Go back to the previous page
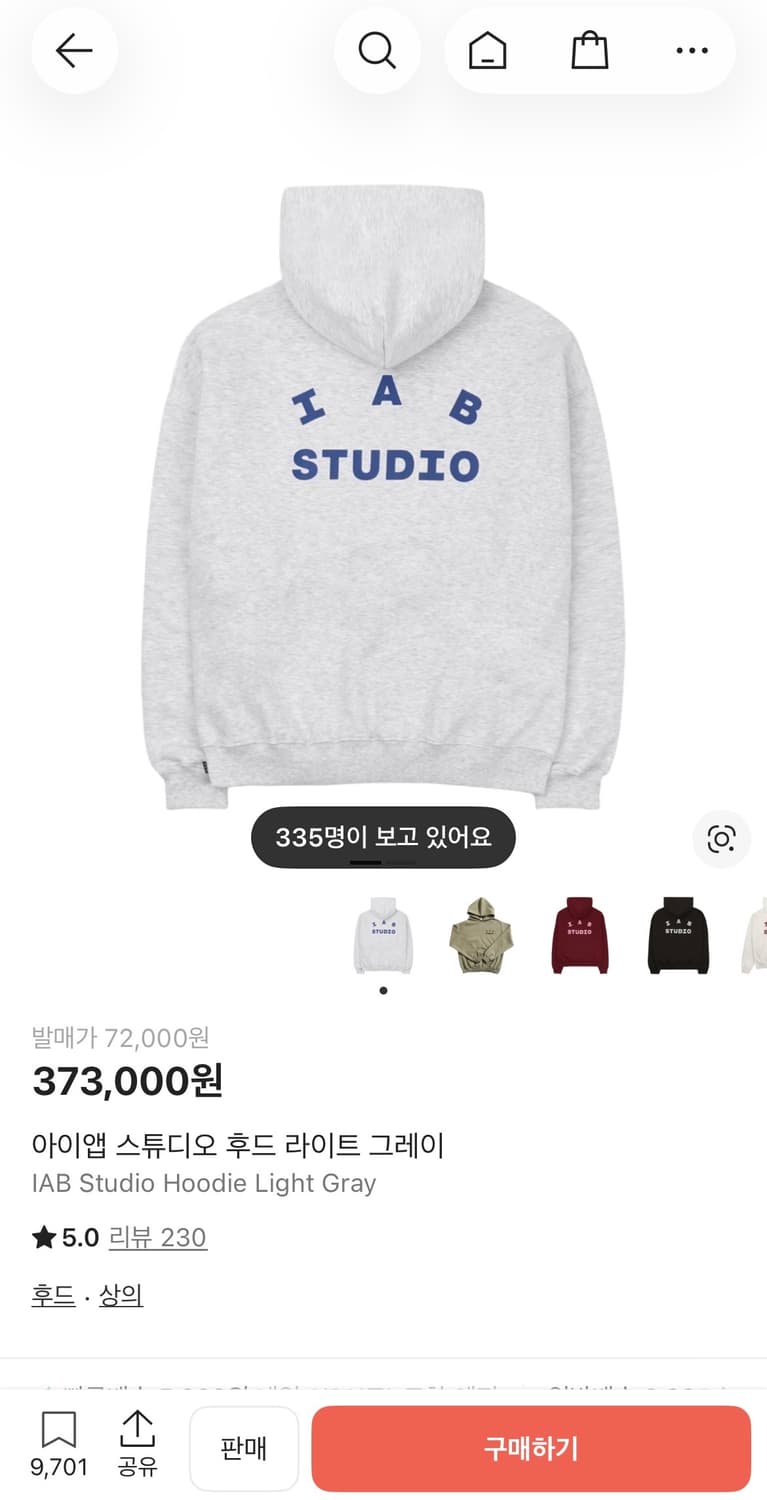 coord(74,51)
